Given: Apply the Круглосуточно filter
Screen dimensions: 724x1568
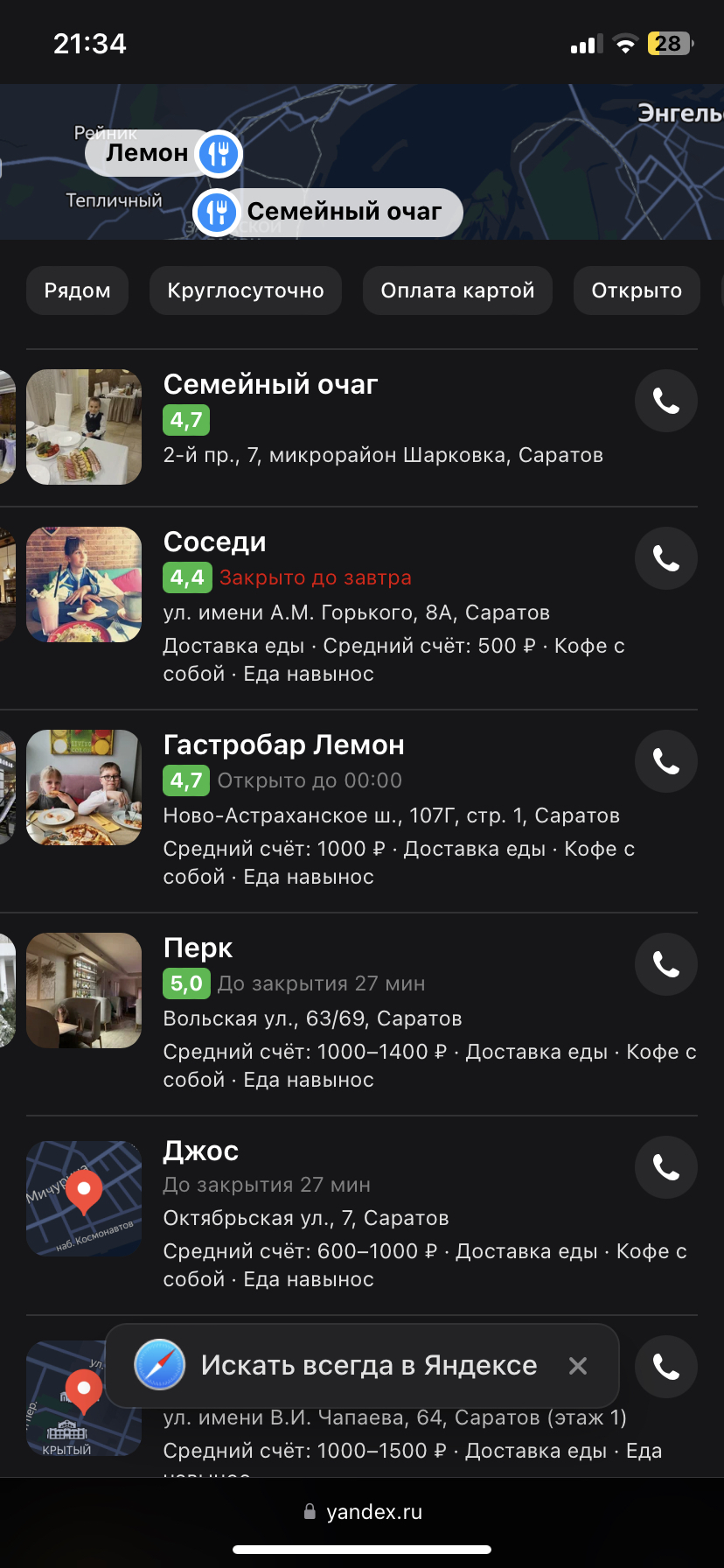Looking at the screenshot, I should 245,290.
